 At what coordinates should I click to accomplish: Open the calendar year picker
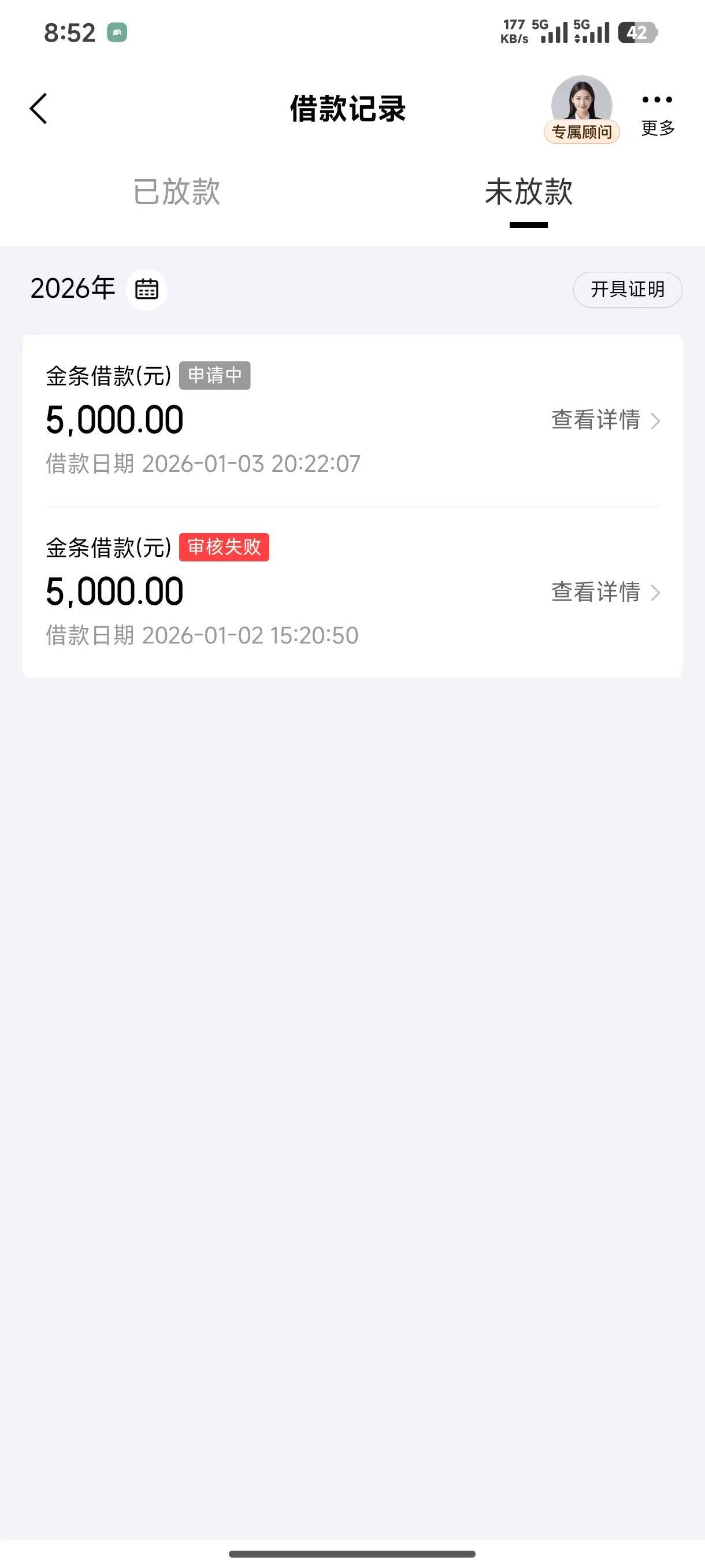click(147, 289)
